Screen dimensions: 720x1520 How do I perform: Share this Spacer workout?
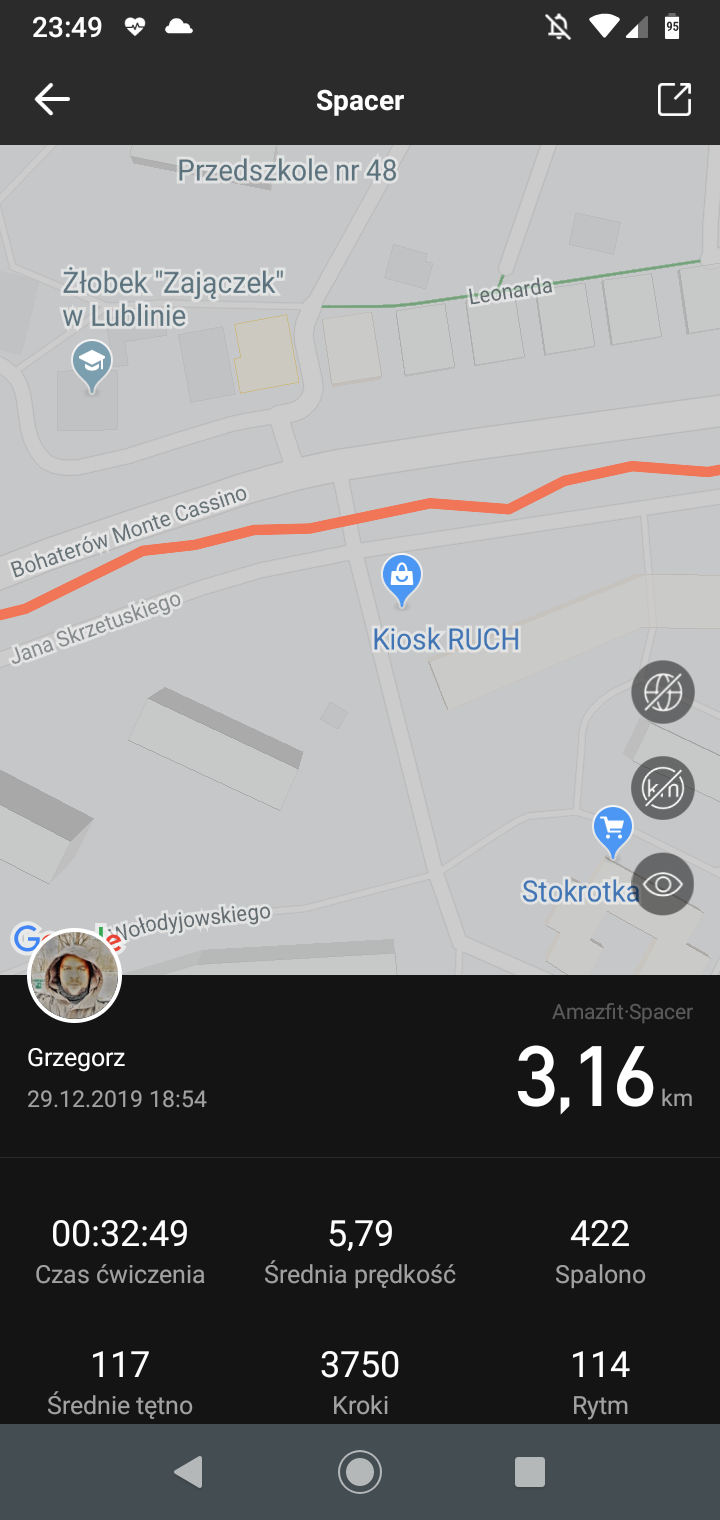(674, 100)
